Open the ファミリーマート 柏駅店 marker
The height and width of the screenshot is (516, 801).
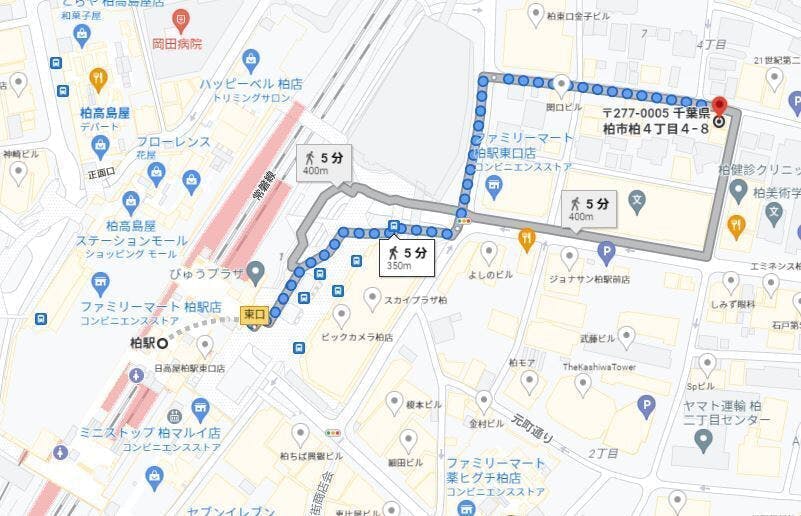[100, 284]
